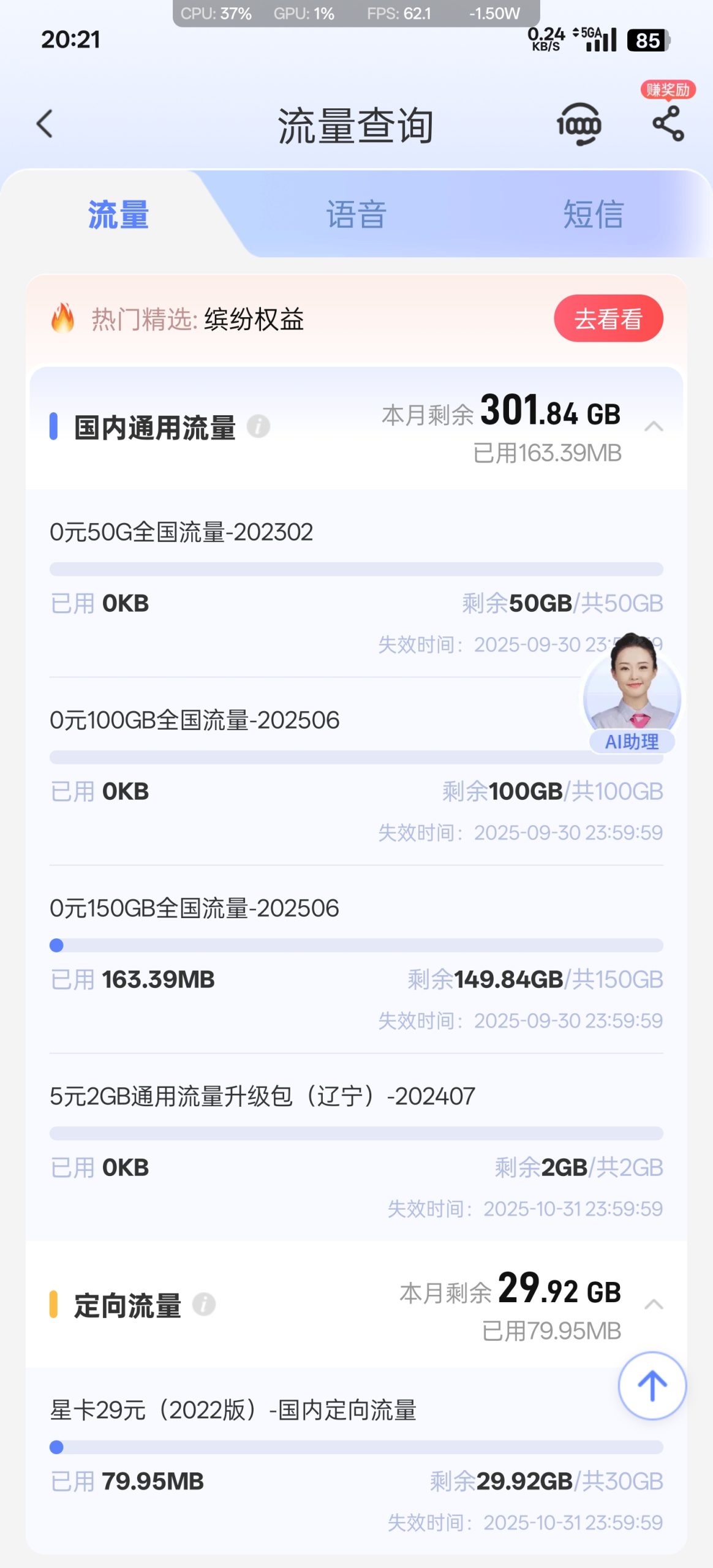The image size is (713, 1568).
Task: Open the 10000 customer service icon
Action: [579, 124]
